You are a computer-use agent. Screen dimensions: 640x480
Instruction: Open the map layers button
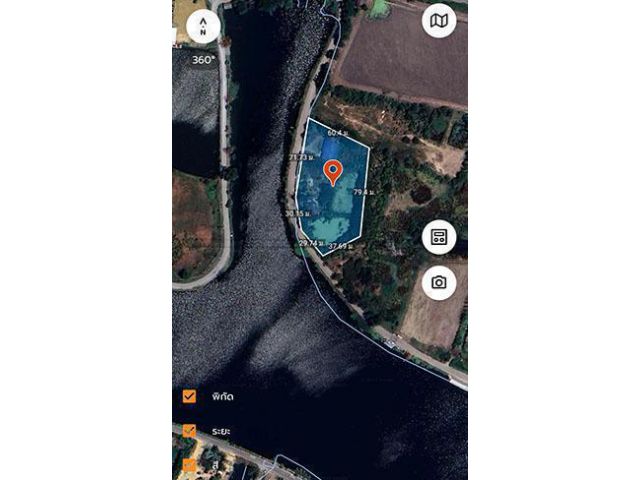pos(439,20)
